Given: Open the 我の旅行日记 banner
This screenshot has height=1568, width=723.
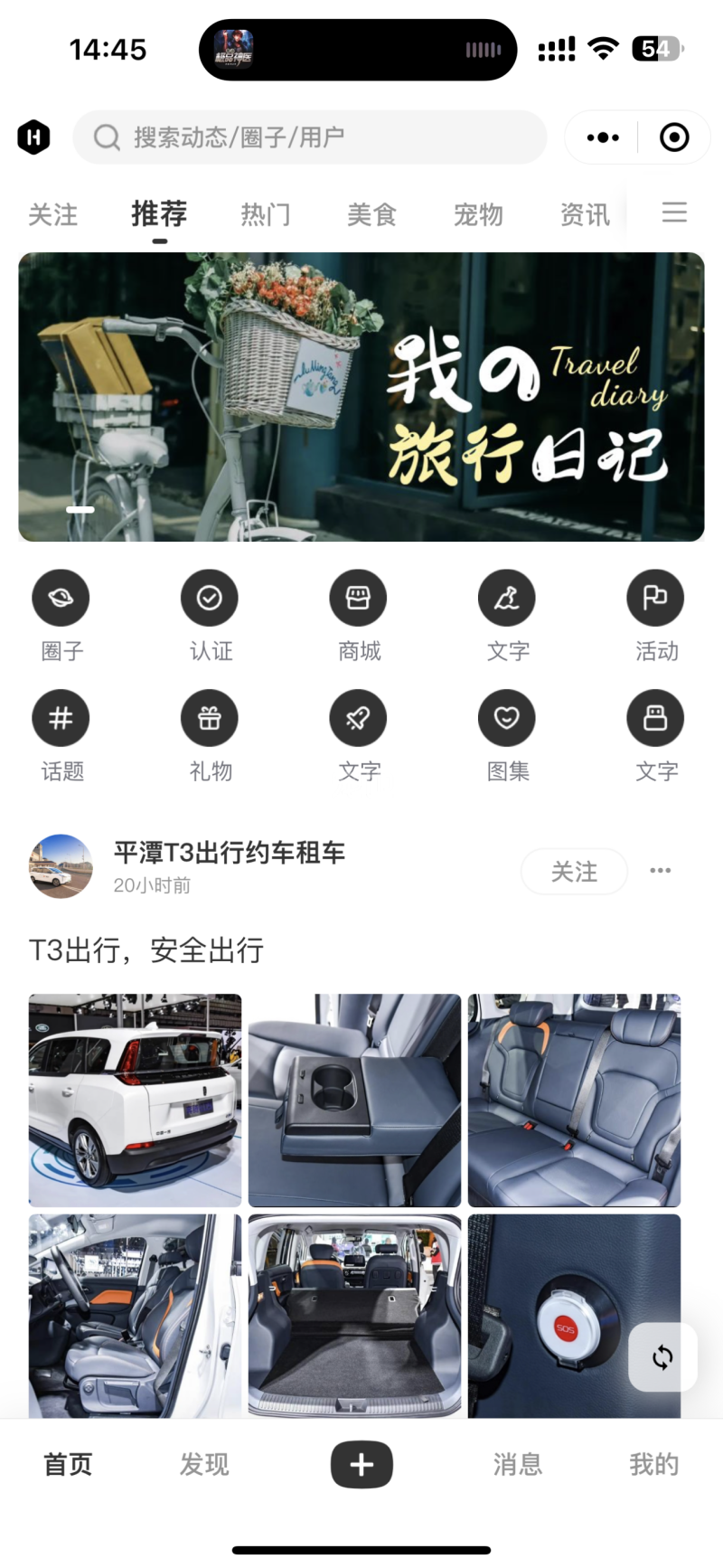Looking at the screenshot, I should pyautogui.click(x=361, y=397).
